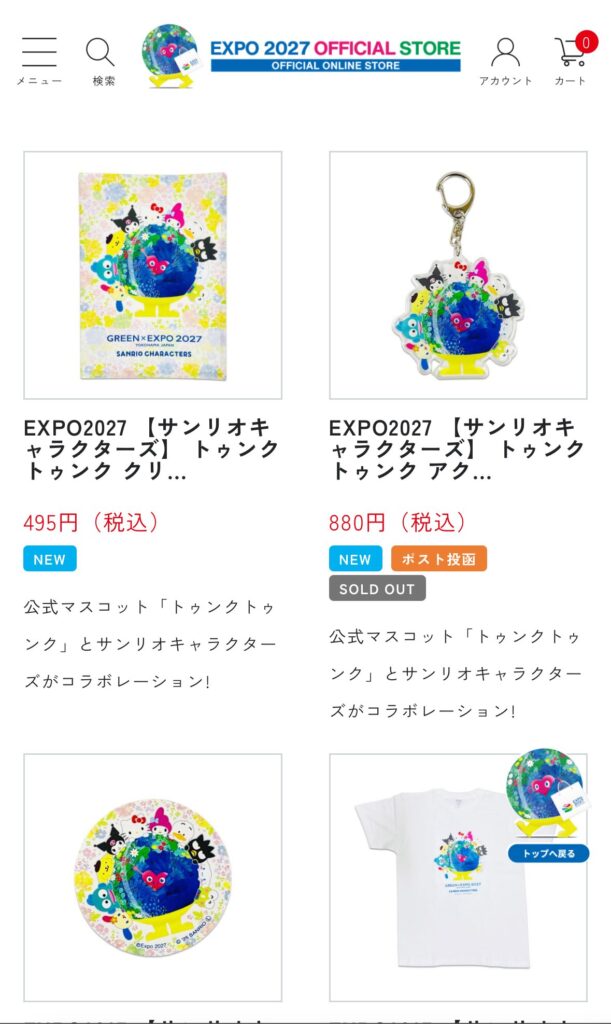Open the トゥンクトゥンク アク… product title
Screen dimensions: 611x1024
click(x=458, y=449)
